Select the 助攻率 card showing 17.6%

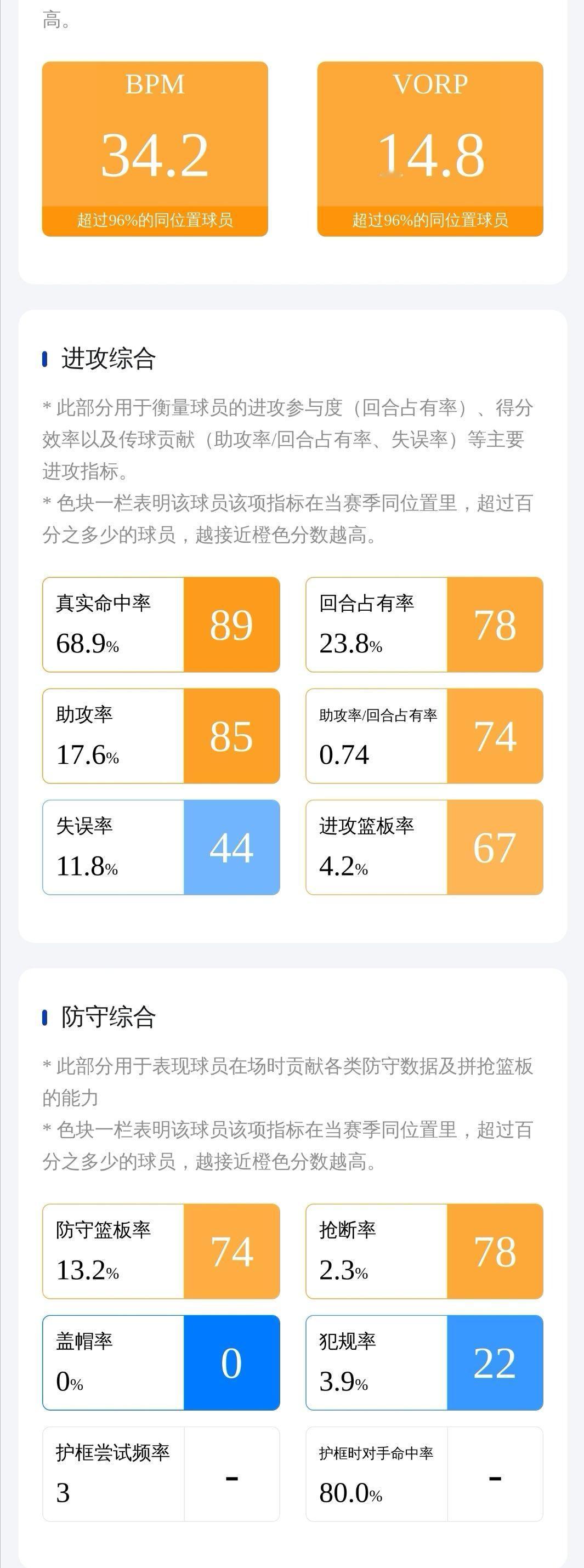tap(112, 736)
